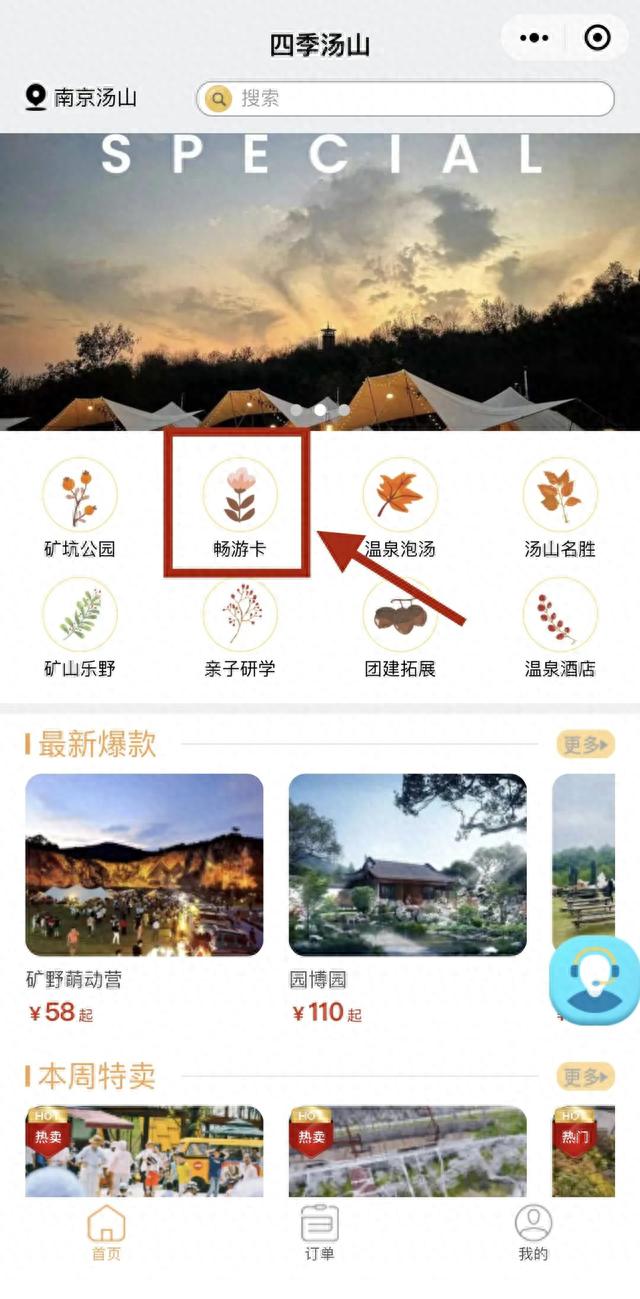Open the mini program more-options menu

point(535,38)
